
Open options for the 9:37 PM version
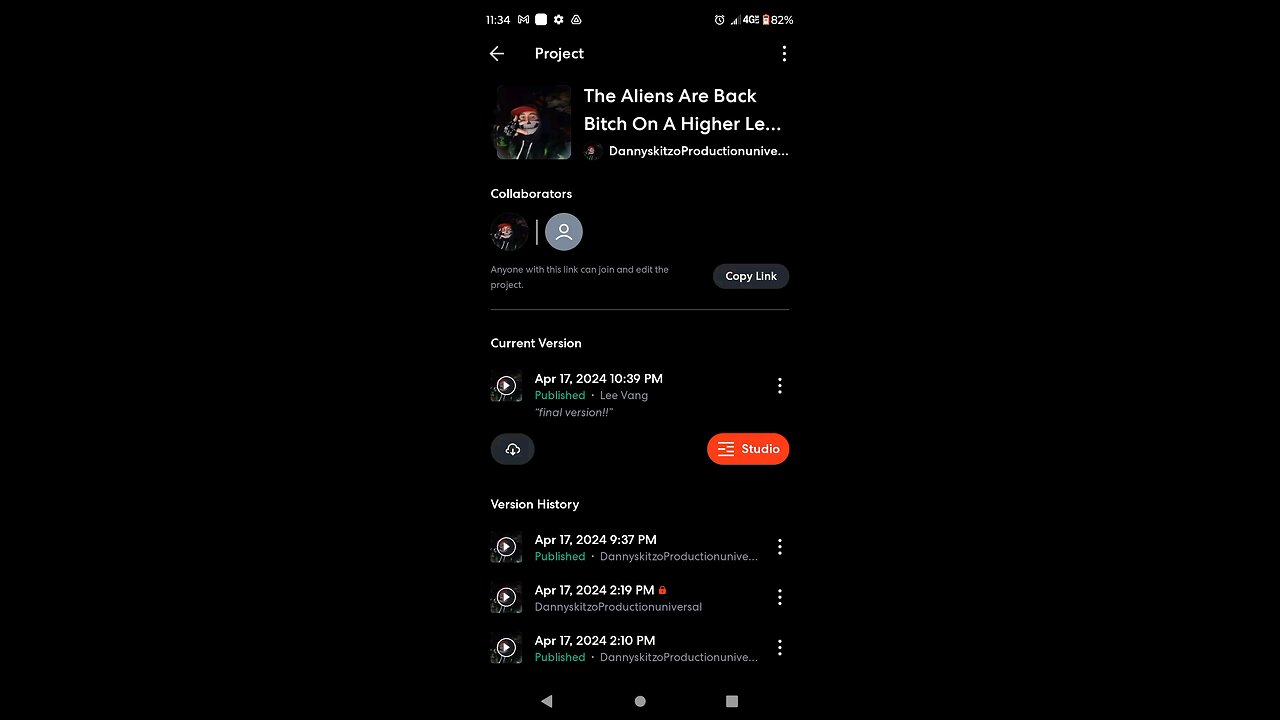pyautogui.click(x=780, y=547)
